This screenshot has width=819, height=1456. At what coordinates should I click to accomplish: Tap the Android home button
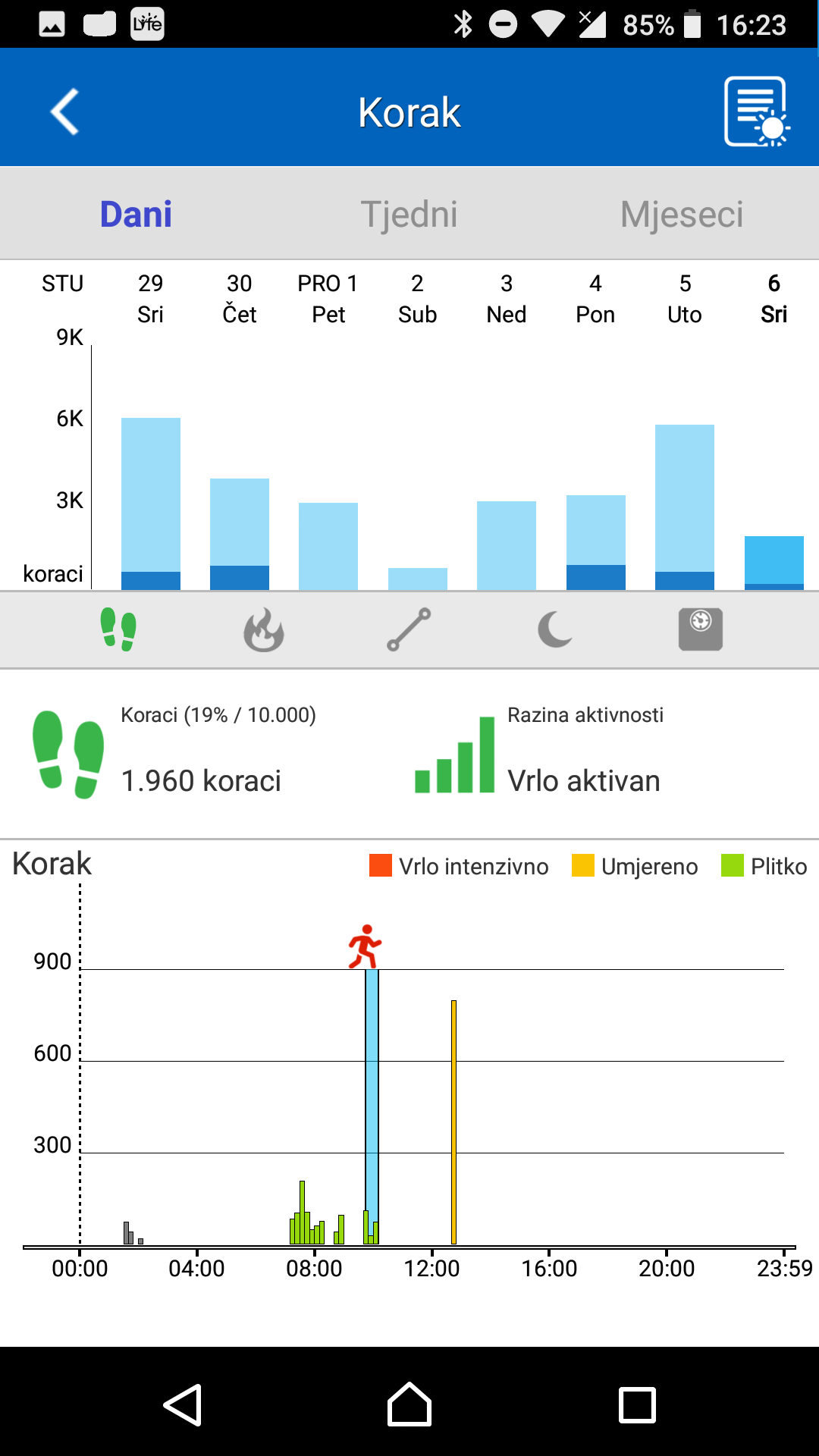[x=409, y=1404]
